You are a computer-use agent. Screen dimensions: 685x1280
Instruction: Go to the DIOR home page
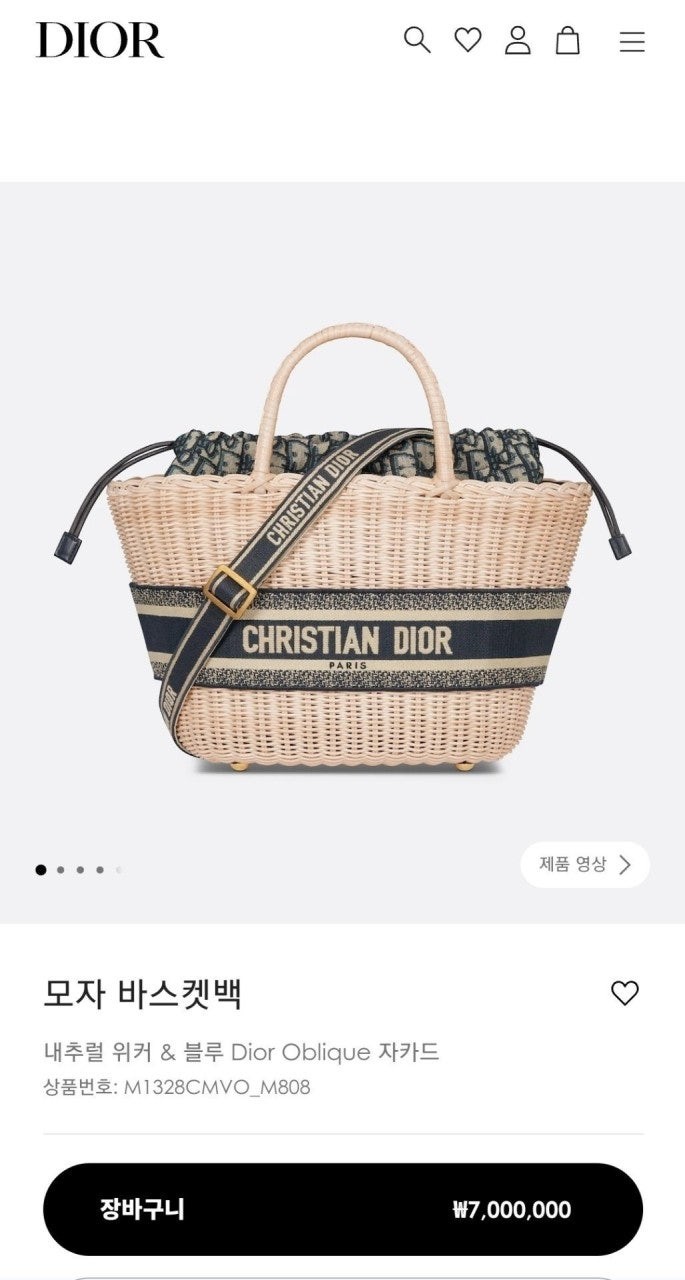click(x=100, y=40)
